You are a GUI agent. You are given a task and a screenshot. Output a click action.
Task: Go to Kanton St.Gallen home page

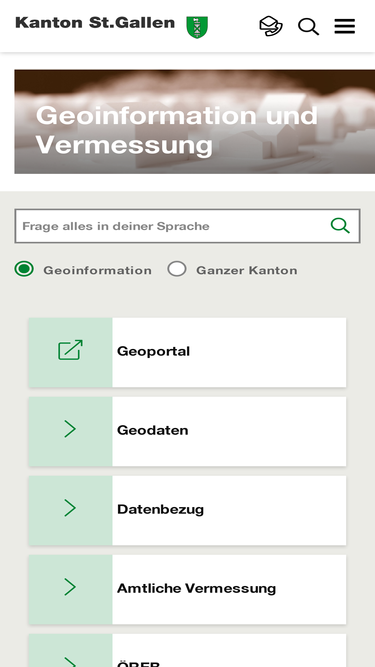click(111, 26)
